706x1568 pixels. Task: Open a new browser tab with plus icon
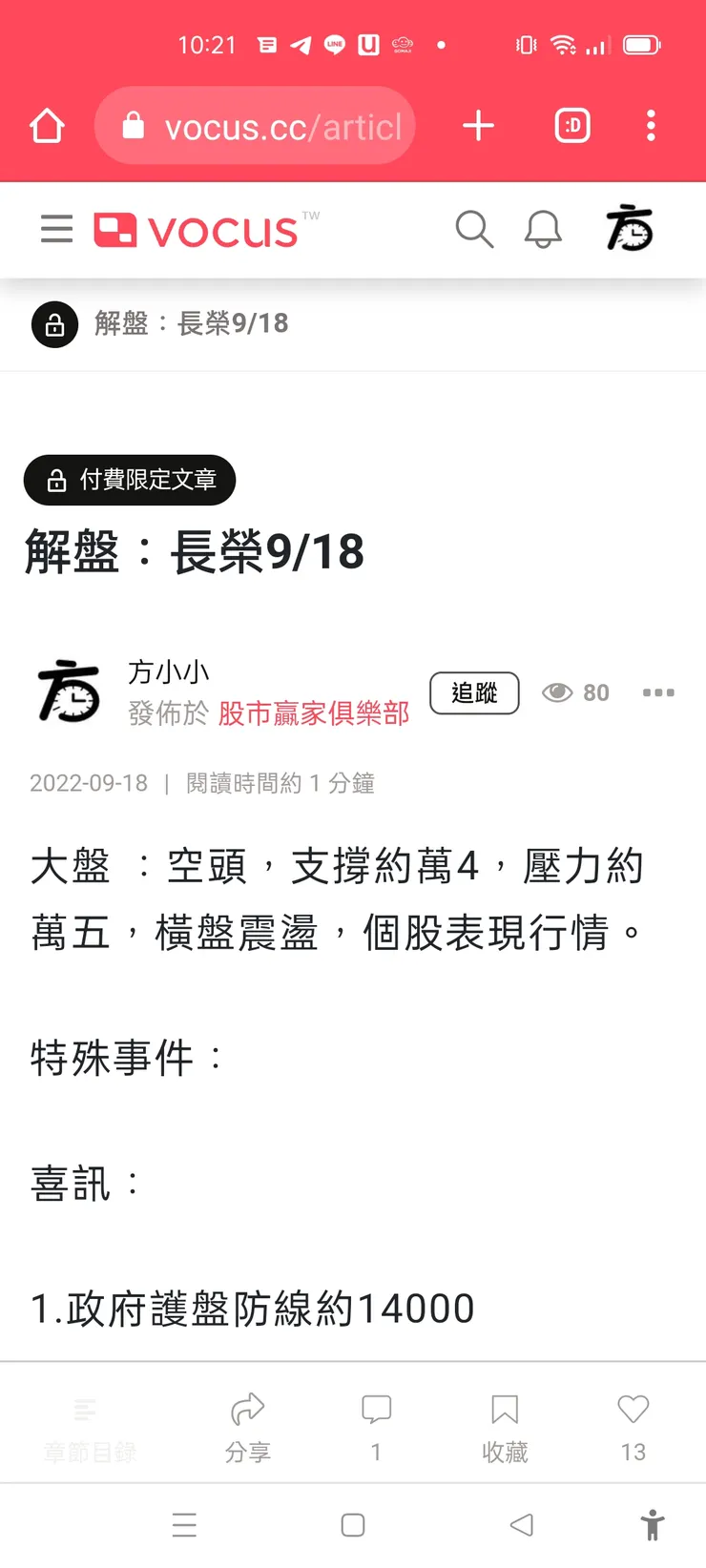(x=477, y=125)
